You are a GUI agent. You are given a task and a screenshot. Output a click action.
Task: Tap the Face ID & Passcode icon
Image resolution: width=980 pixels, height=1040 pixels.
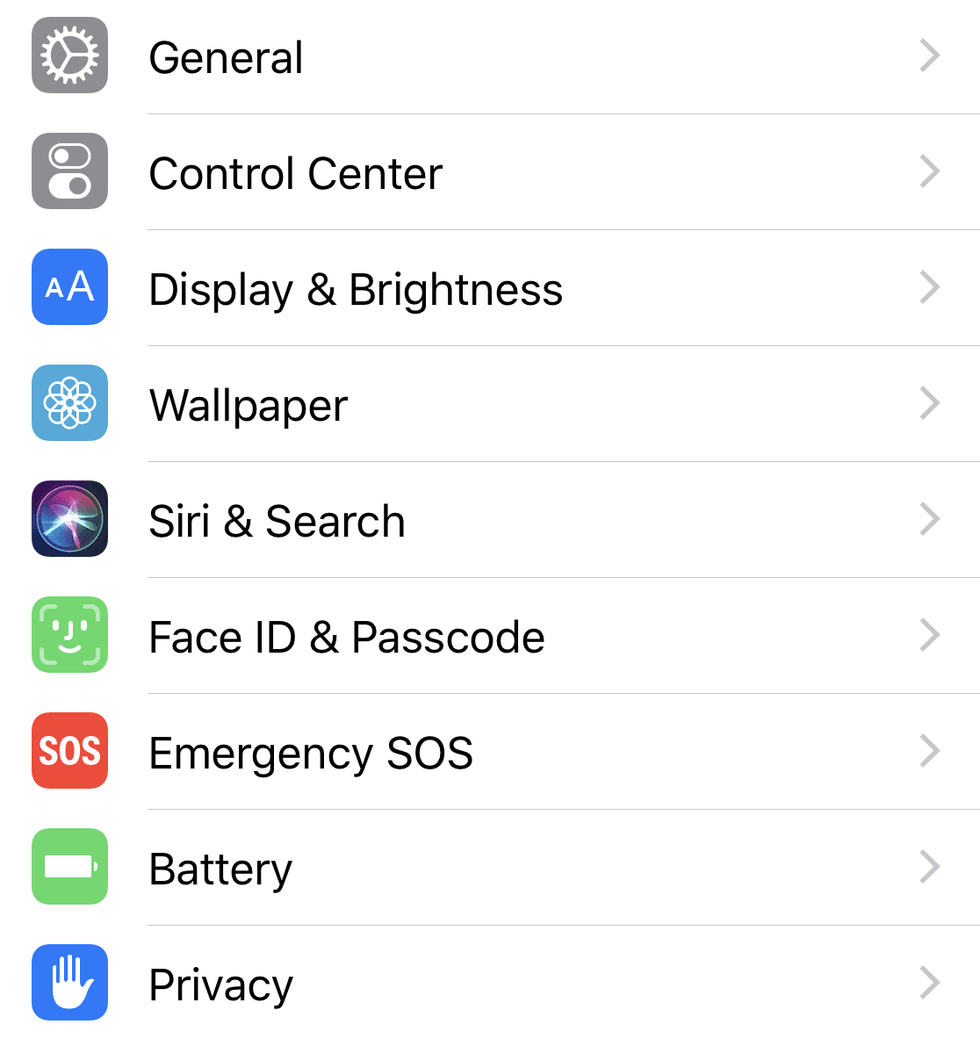coord(69,635)
